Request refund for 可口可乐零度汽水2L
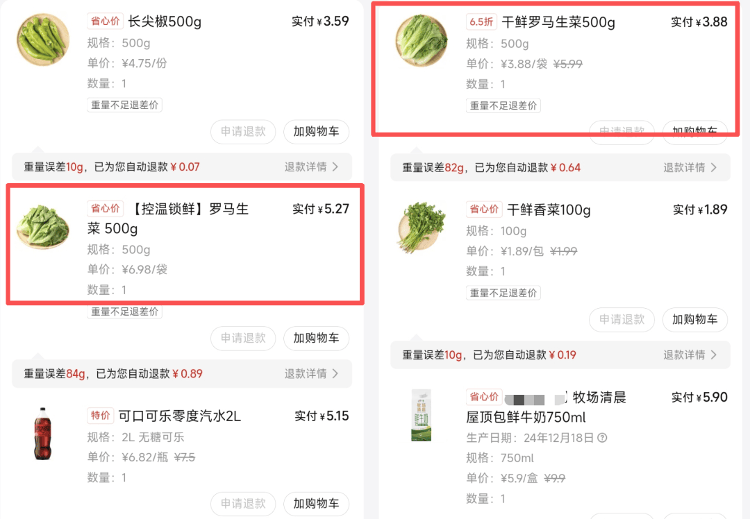 [x=243, y=504]
